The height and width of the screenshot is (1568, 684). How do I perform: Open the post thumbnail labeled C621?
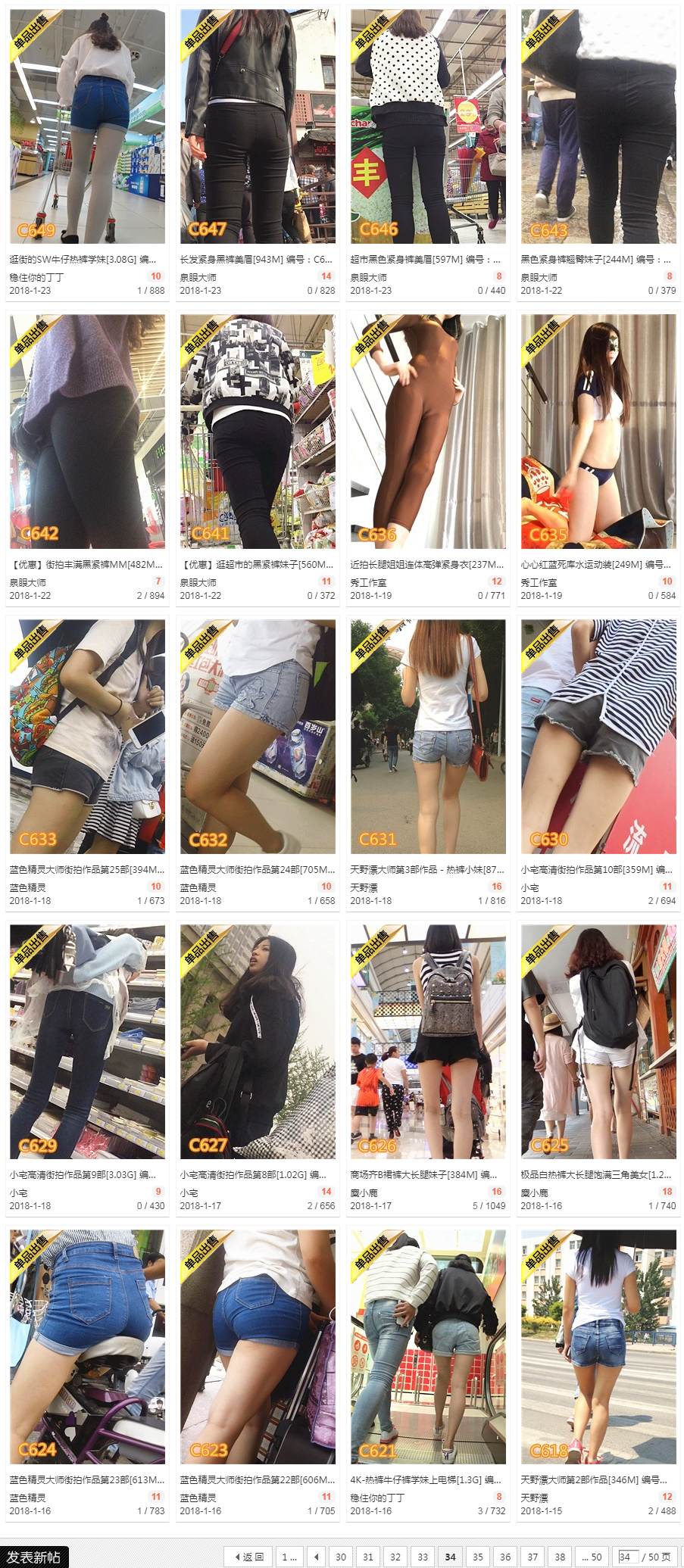[x=428, y=1347]
